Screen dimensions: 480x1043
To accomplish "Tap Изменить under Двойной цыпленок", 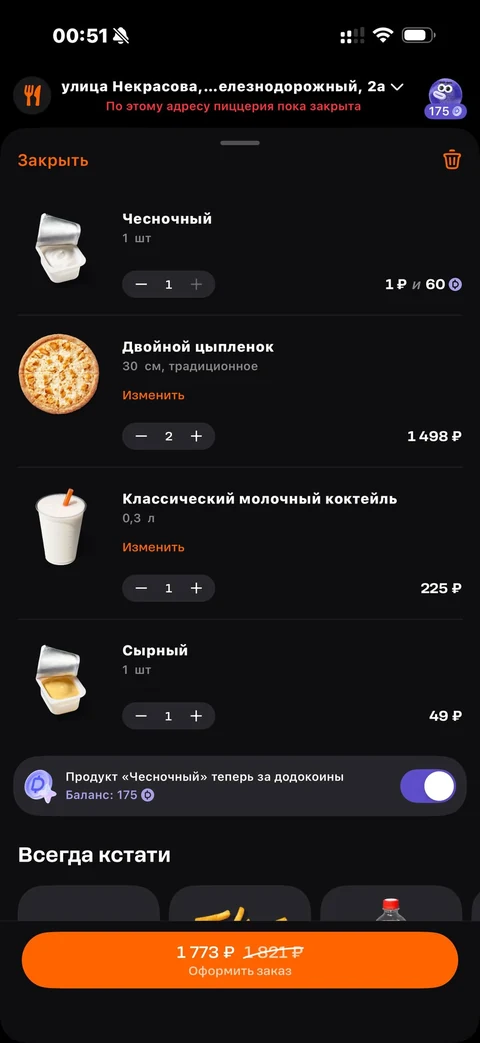I will point(154,395).
